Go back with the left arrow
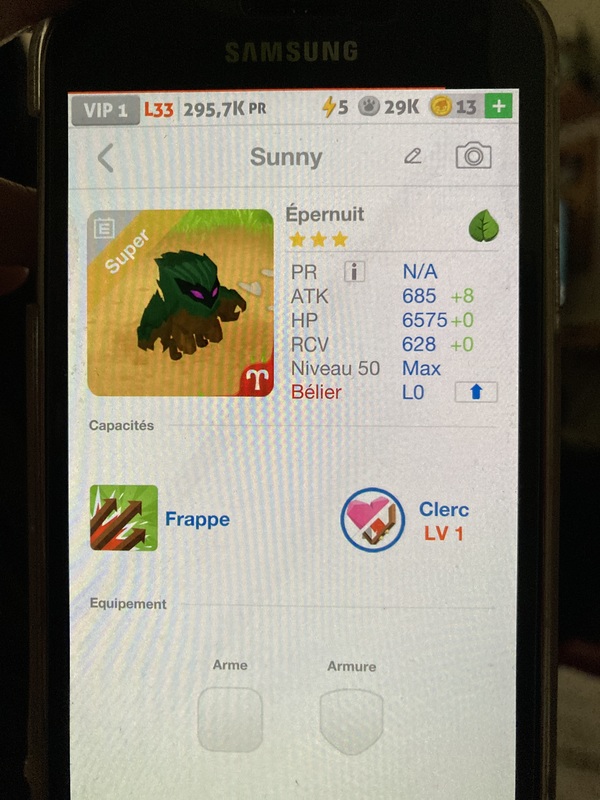Image resolution: width=600 pixels, height=800 pixels. 105,157
